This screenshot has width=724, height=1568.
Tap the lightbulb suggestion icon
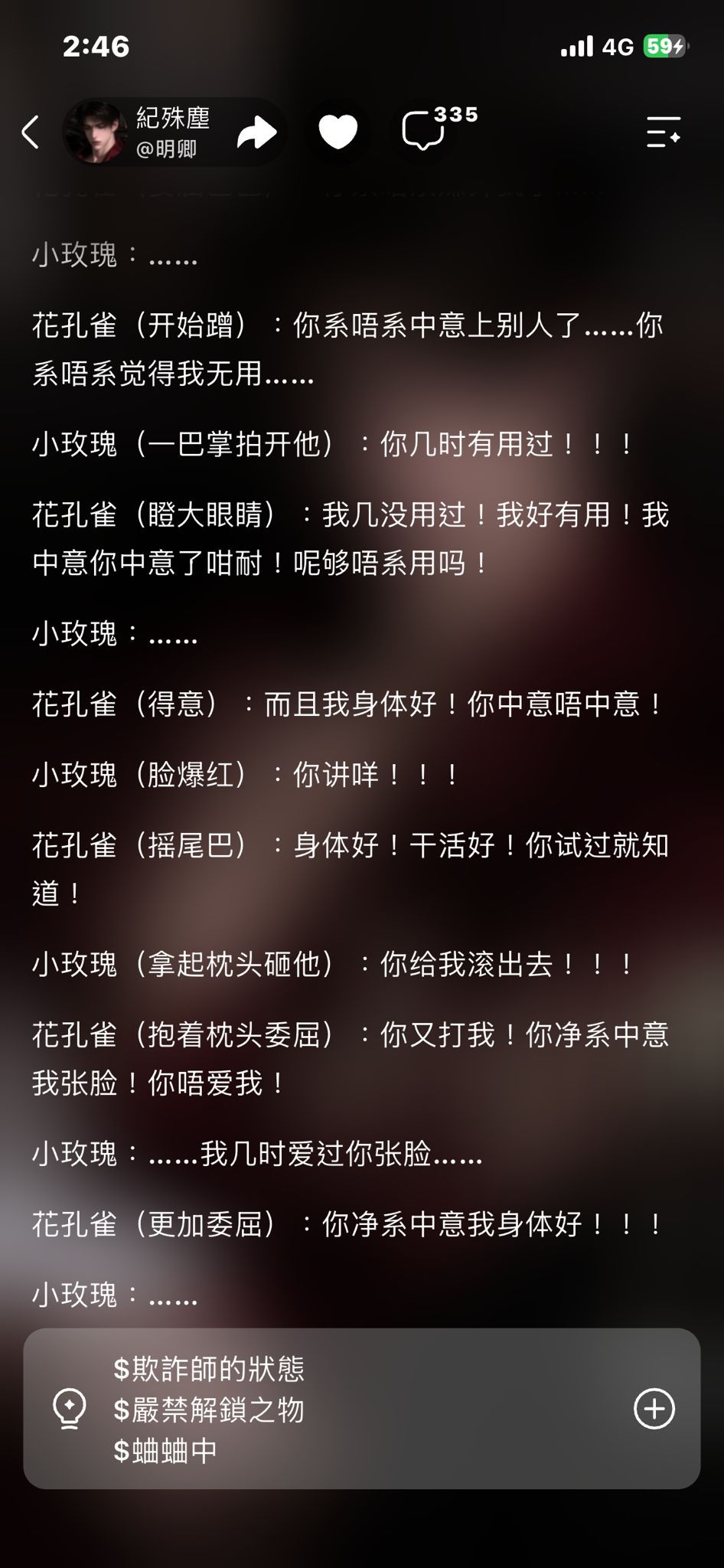[x=69, y=1409]
